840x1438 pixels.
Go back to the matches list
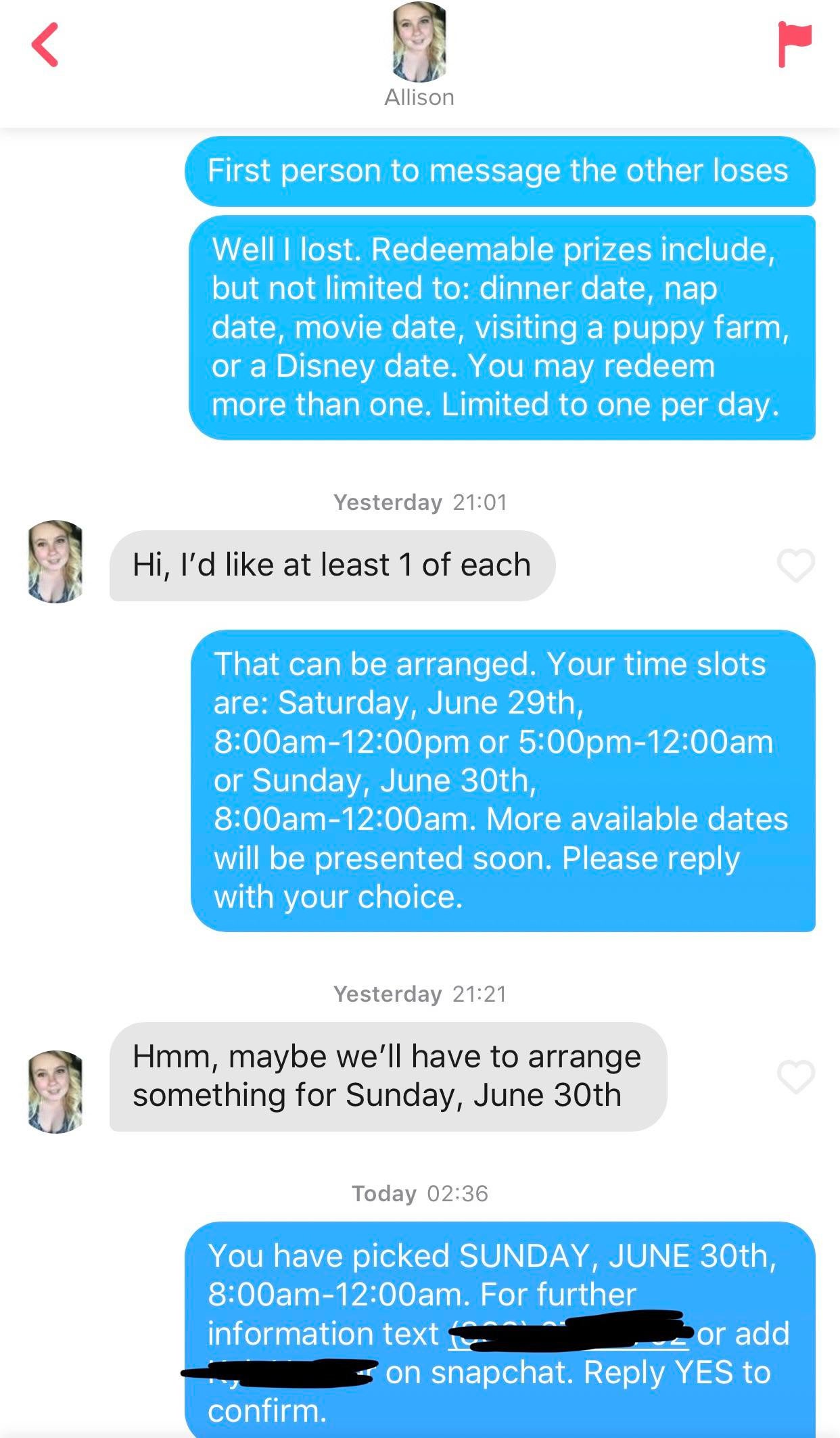point(45,45)
